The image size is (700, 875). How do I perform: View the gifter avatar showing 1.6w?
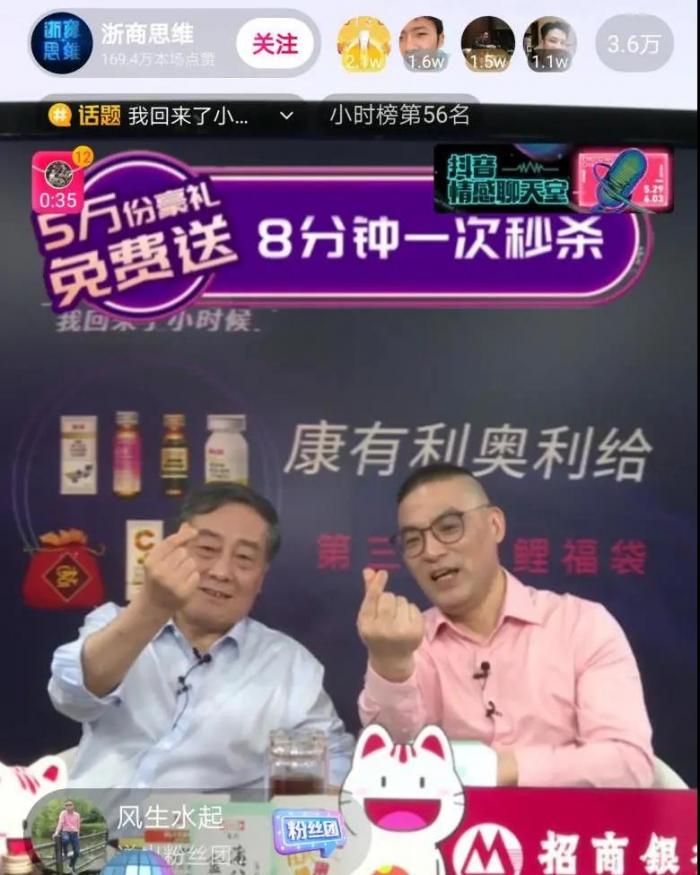click(x=426, y=44)
